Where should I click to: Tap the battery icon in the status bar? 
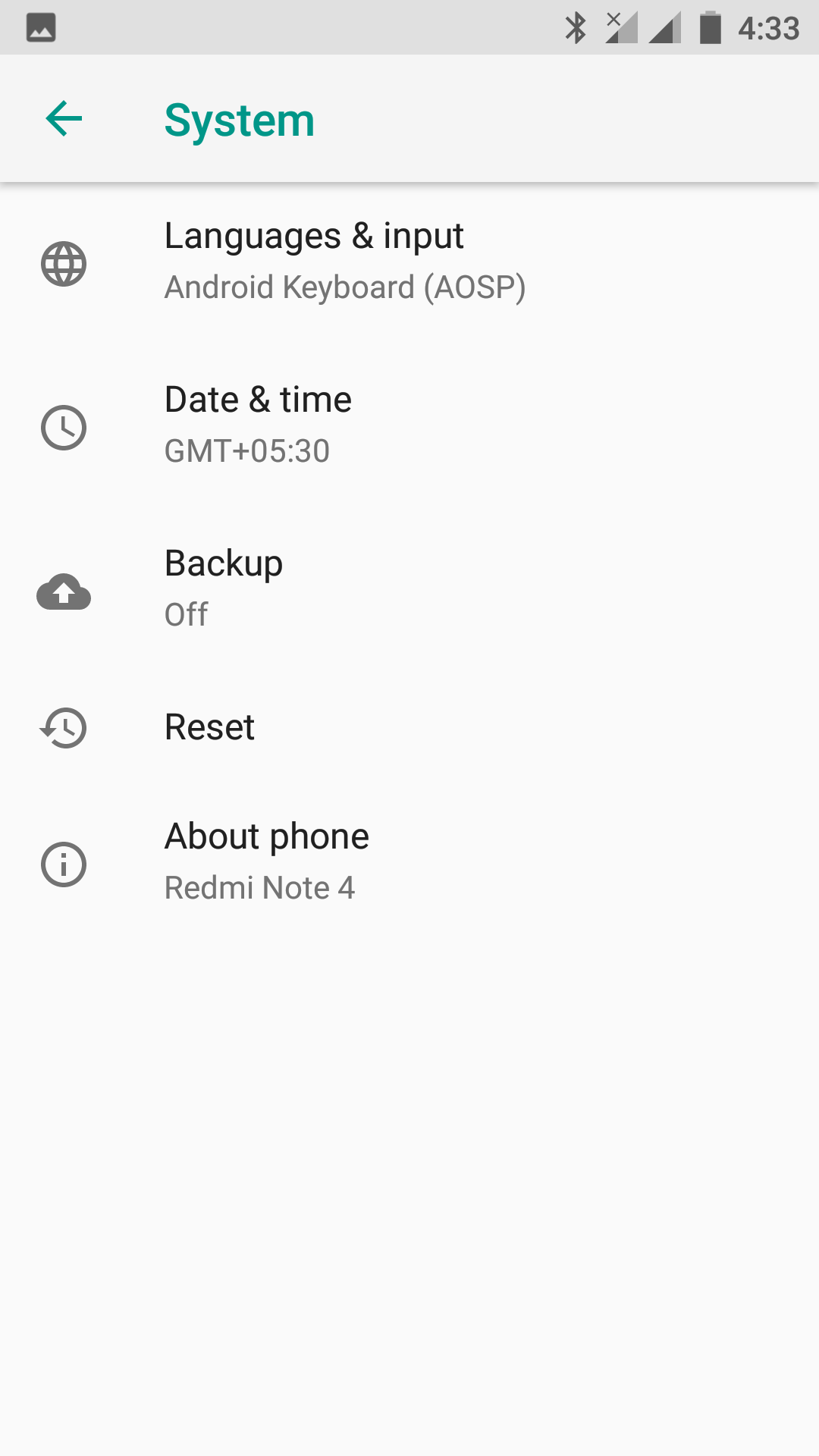[x=709, y=27]
